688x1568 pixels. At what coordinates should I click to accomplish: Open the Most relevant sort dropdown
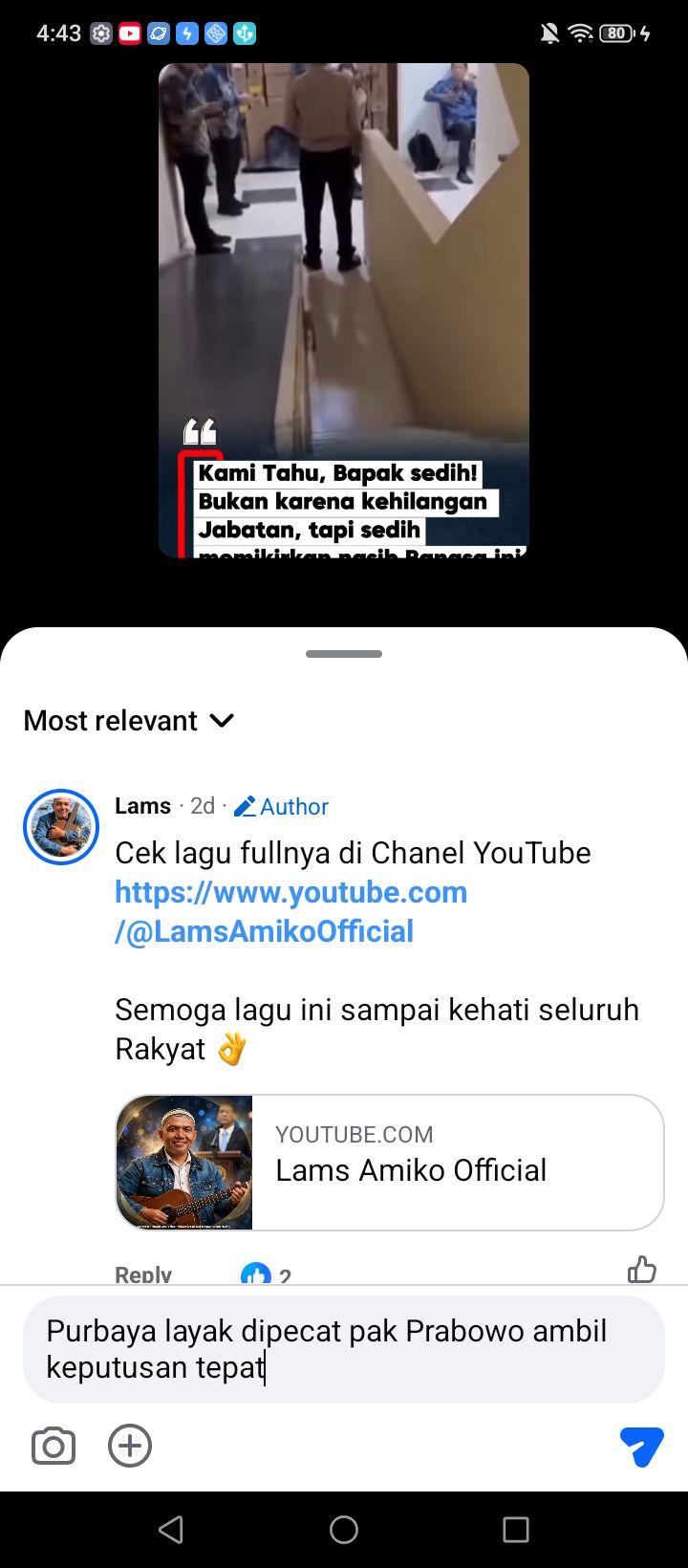[x=129, y=720]
